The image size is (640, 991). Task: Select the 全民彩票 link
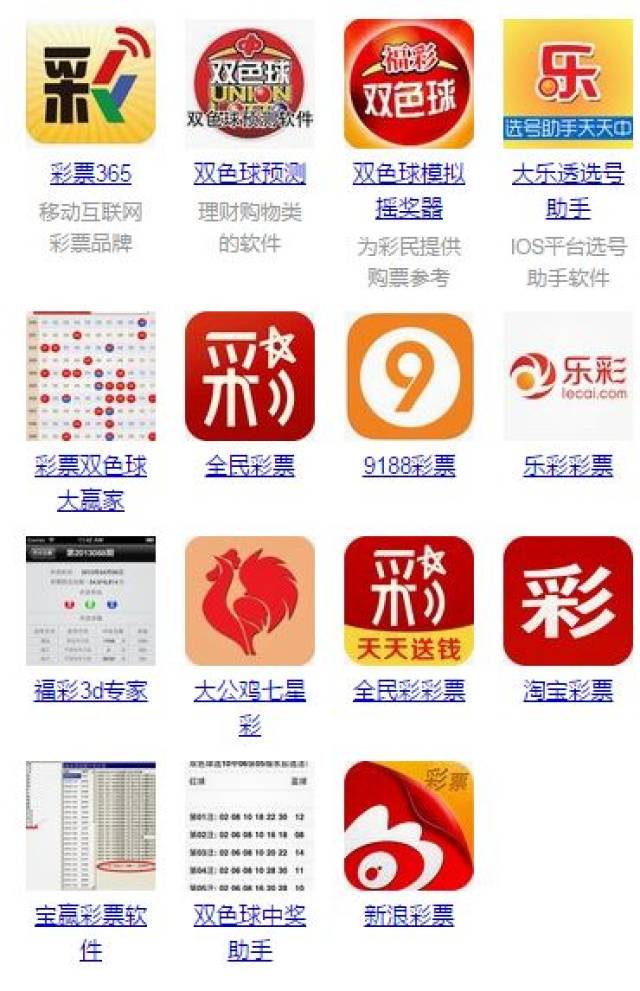[x=249, y=467]
